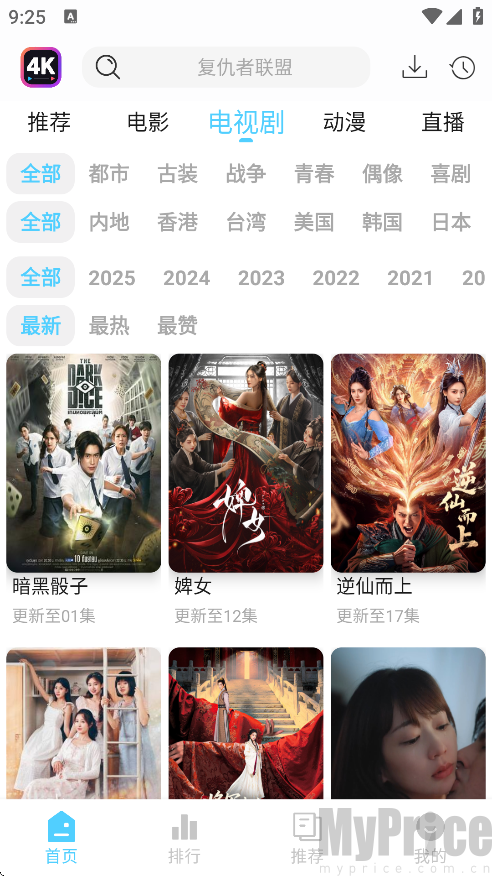The image size is (492, 876).
Task: Open the 逆仙而上 show card
Action: [x=408, y=489]
